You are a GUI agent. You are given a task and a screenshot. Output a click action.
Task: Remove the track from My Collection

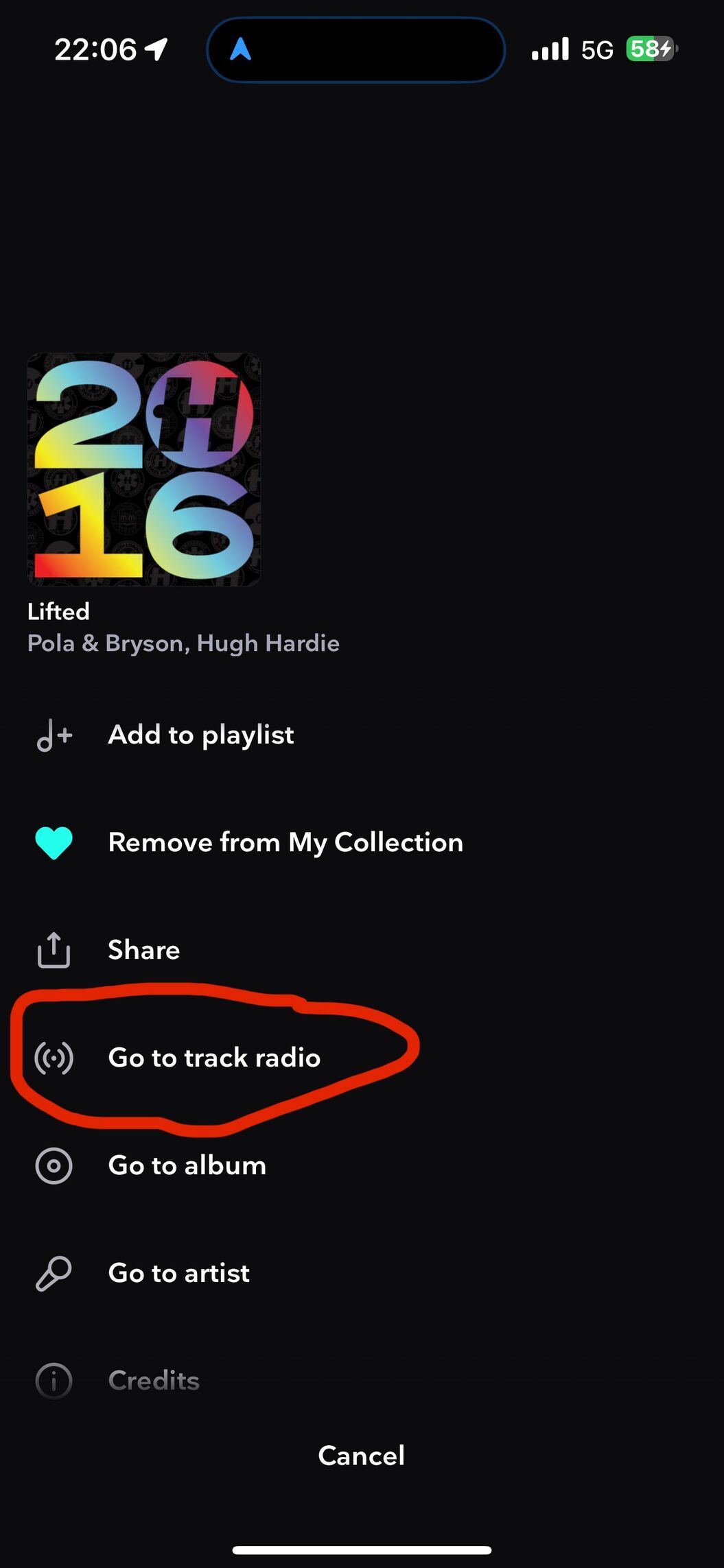362,843
